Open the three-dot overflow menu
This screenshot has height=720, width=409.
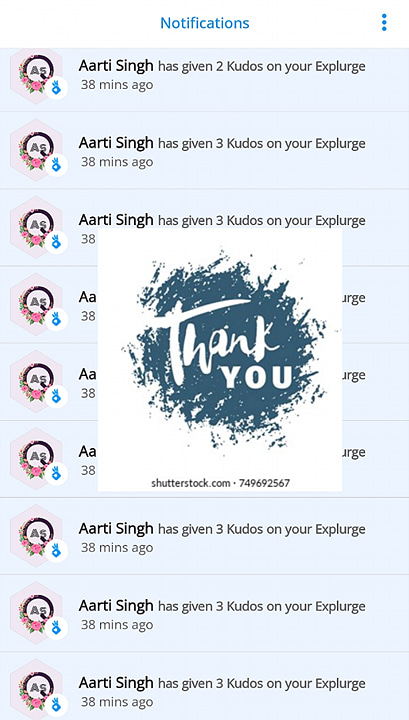(x=384, y=22)
